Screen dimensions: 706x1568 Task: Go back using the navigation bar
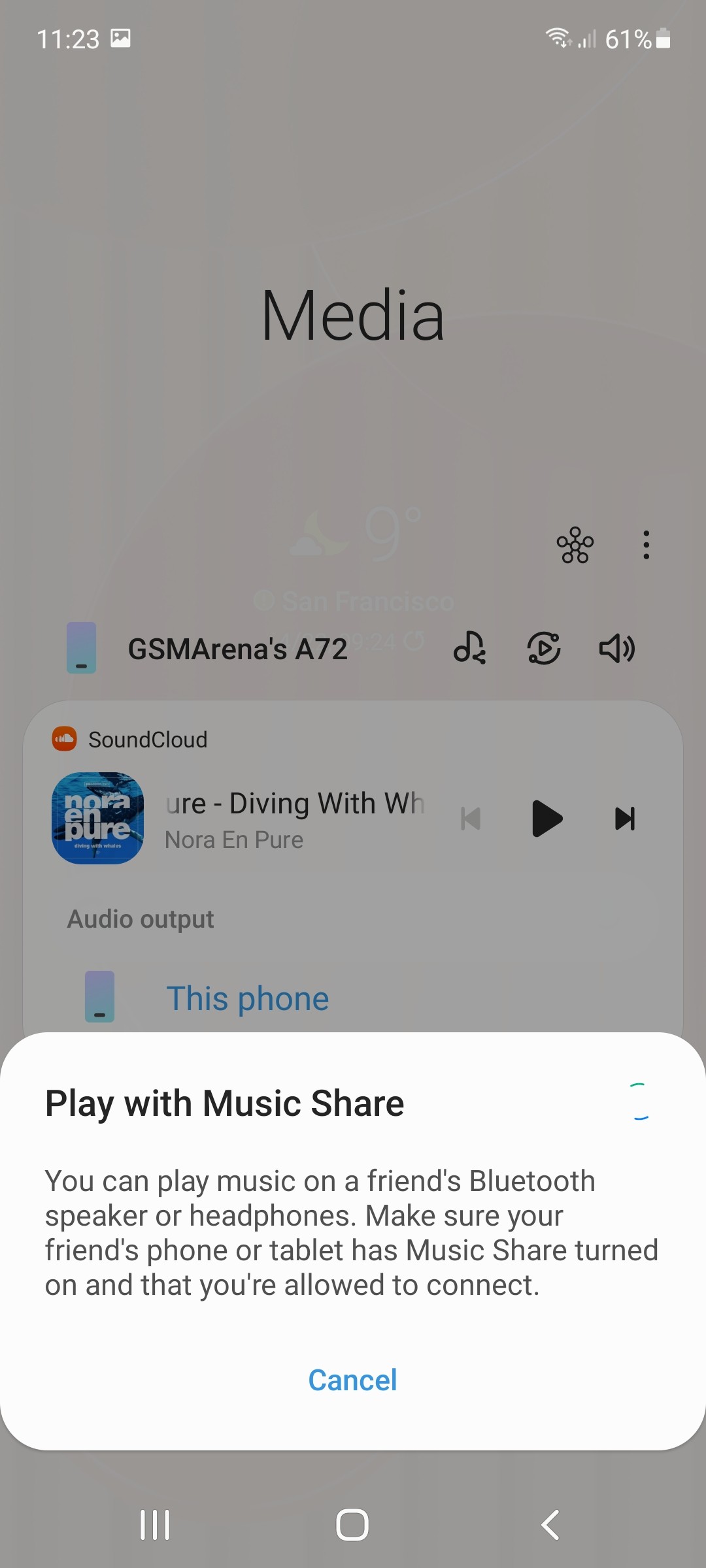pos(550,1525)
